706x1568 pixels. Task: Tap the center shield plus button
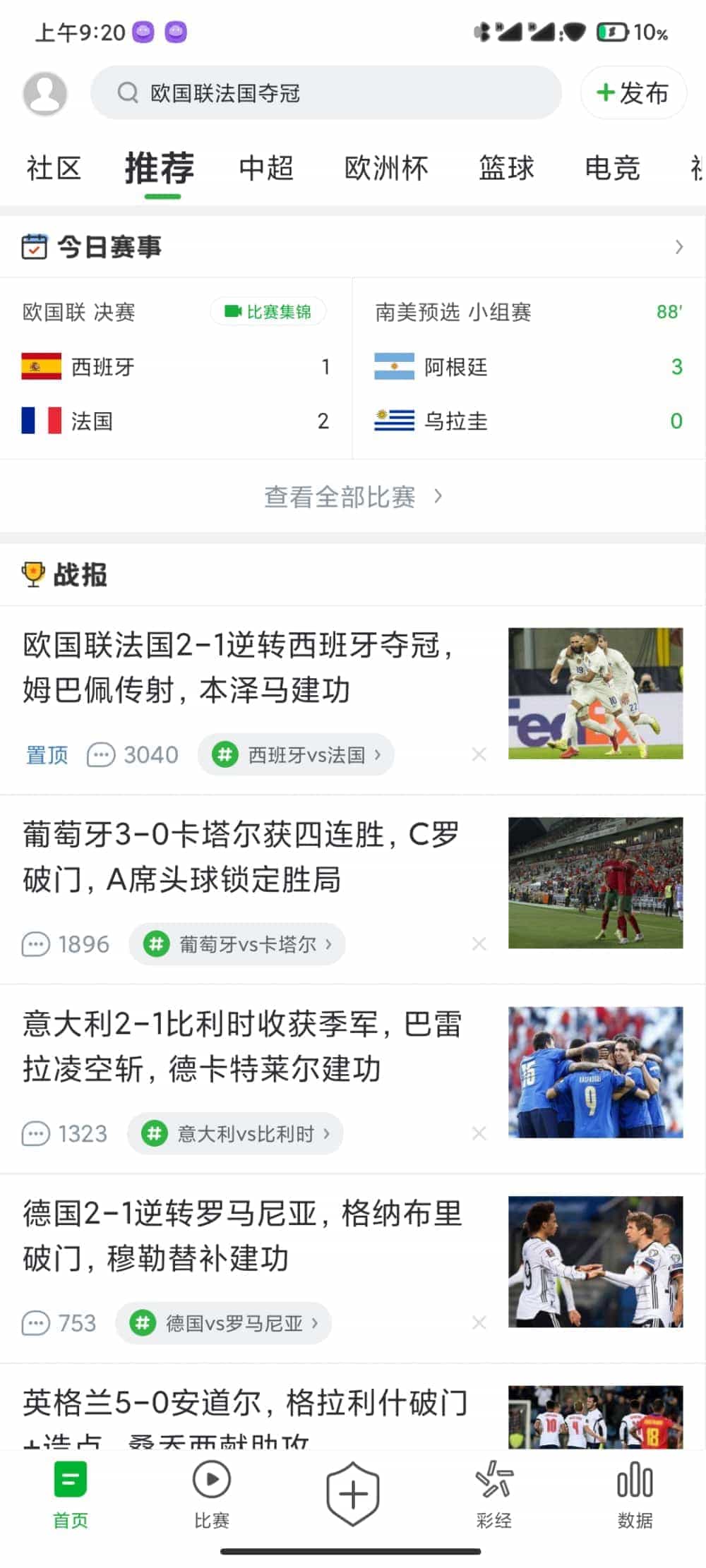353,1493
